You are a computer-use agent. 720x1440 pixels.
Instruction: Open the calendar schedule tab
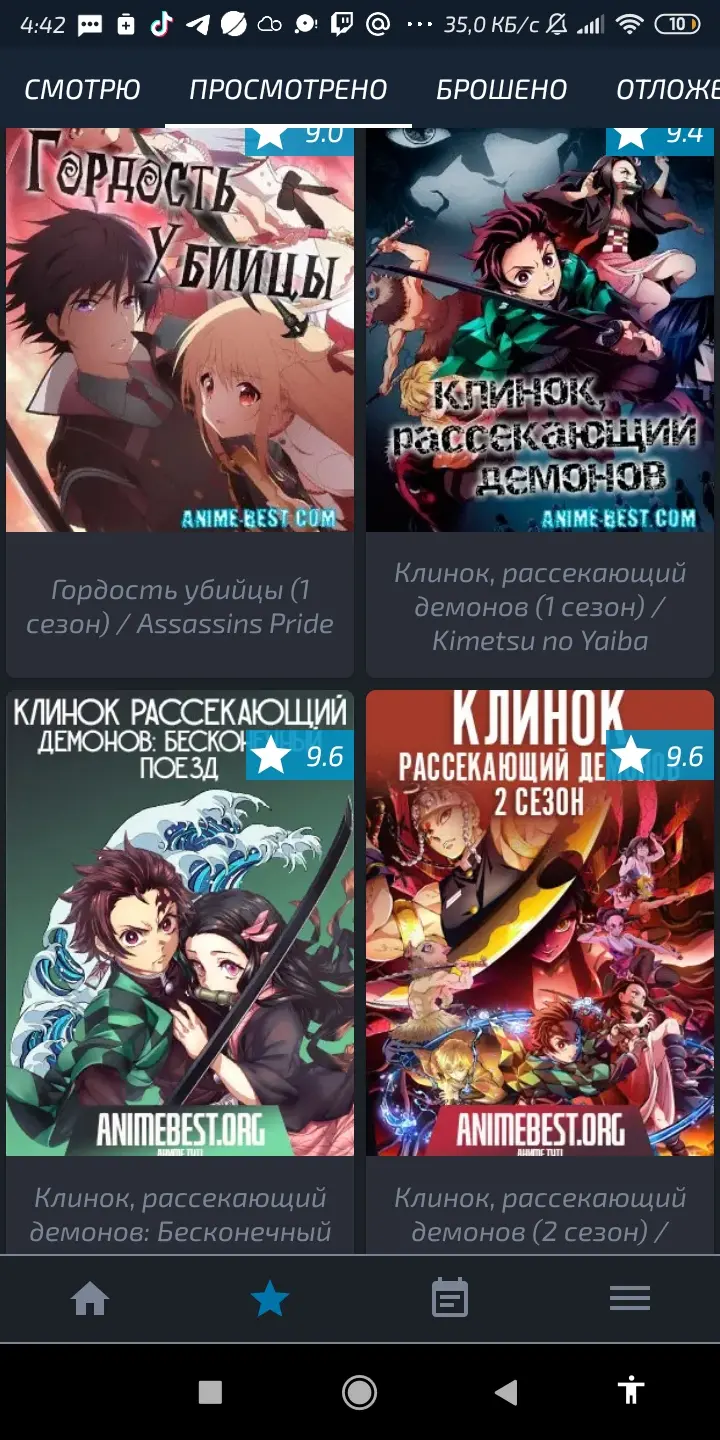(450, 1299)
